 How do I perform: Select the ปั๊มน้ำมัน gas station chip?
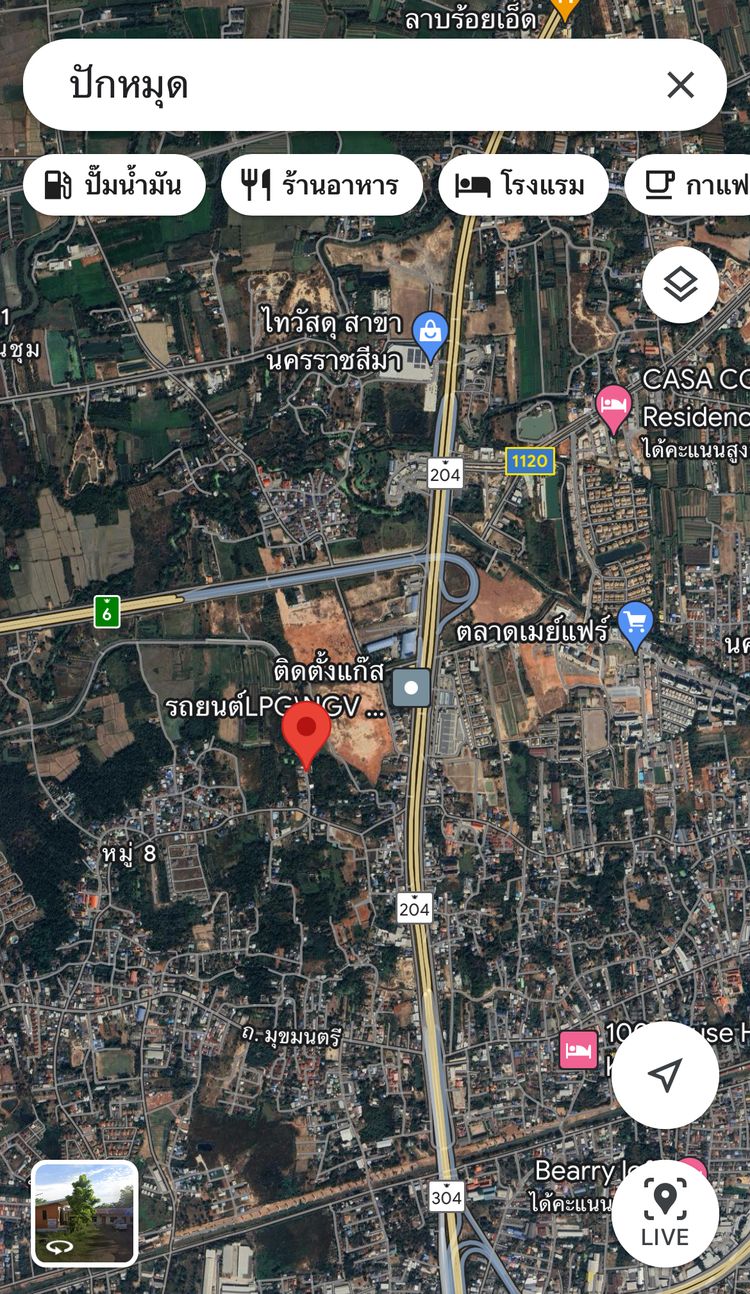click(114, 185)
